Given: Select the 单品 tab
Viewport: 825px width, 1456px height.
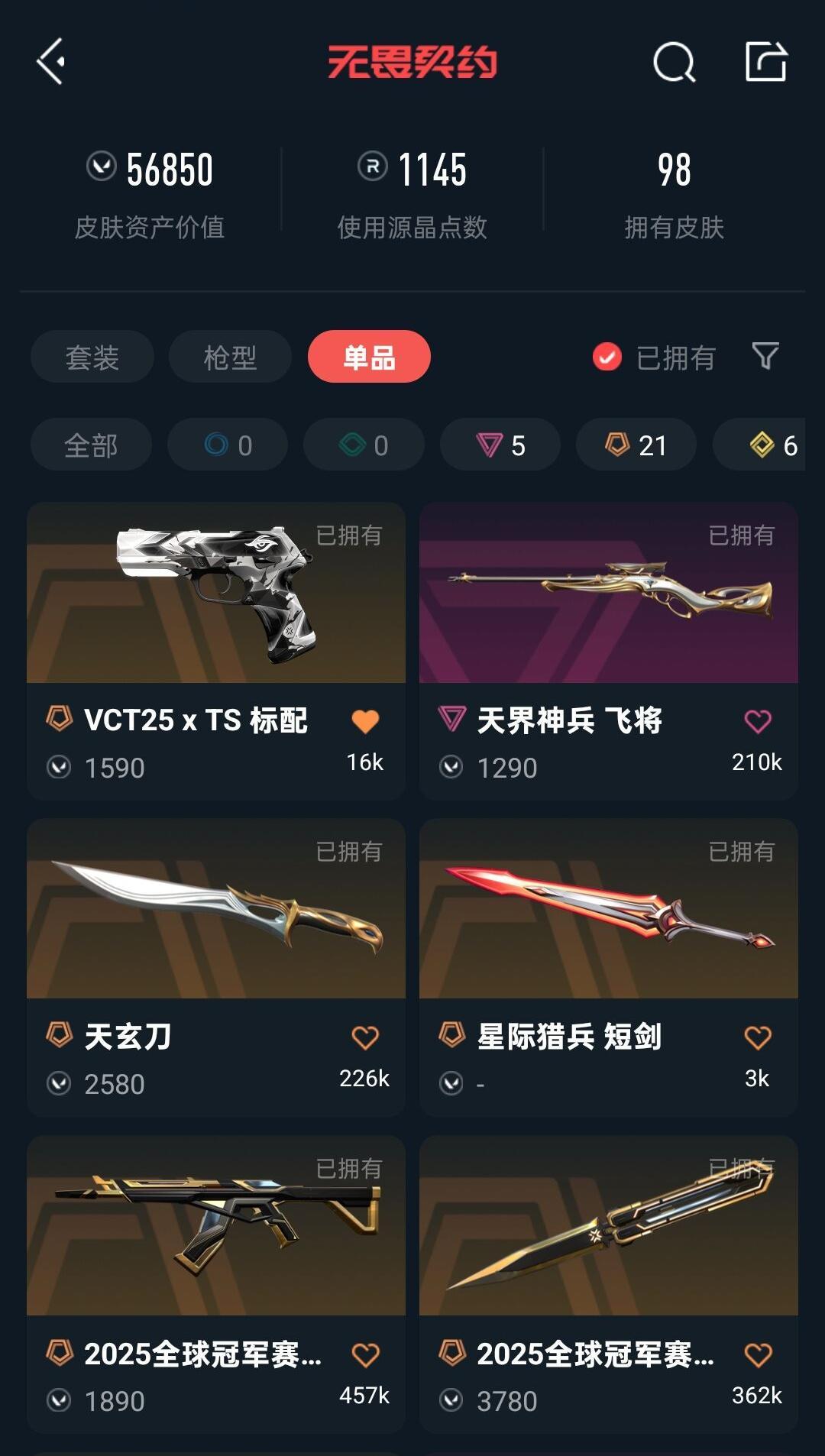Looking at the screenshot, I should [369, 357].
